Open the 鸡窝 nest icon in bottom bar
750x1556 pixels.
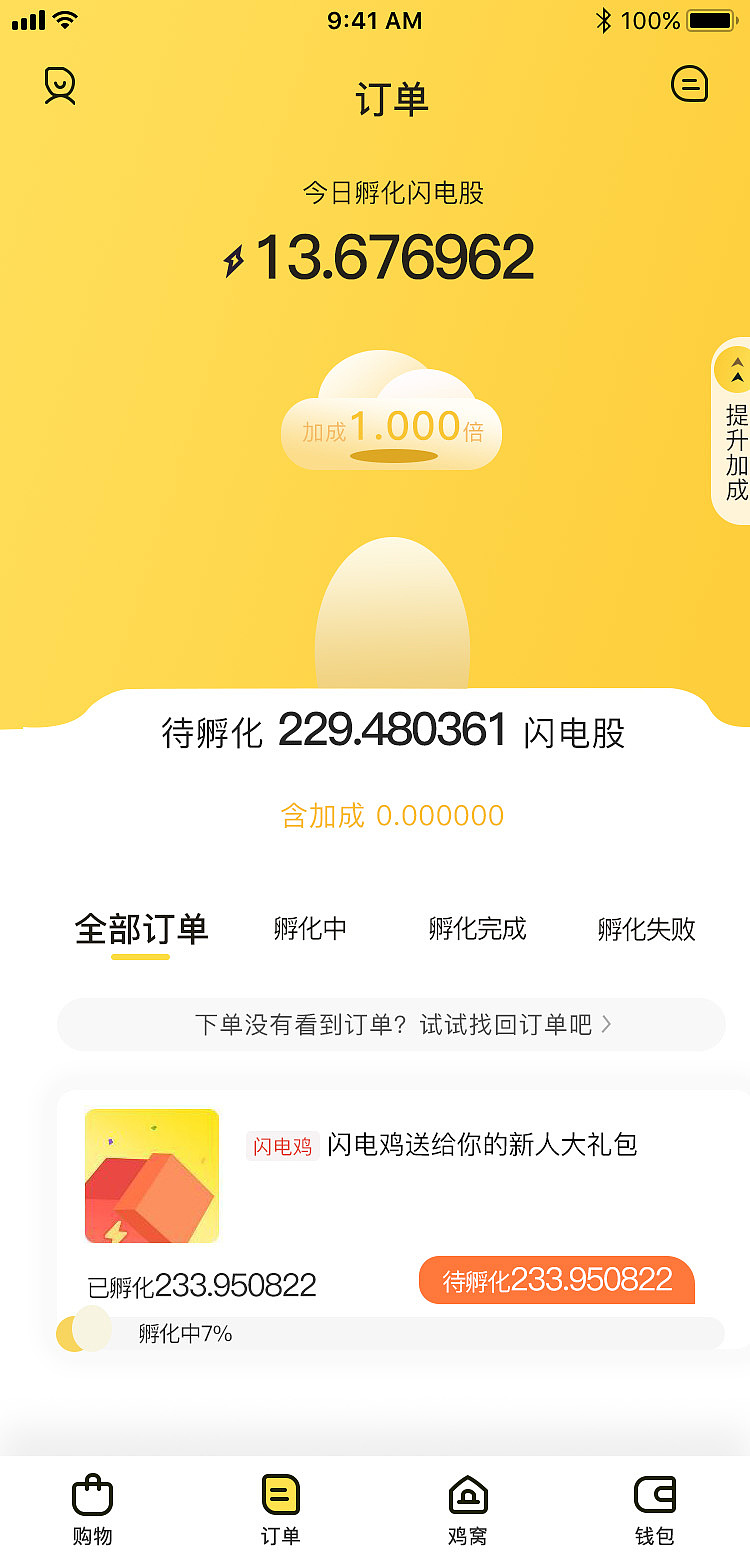[467, 1495]
